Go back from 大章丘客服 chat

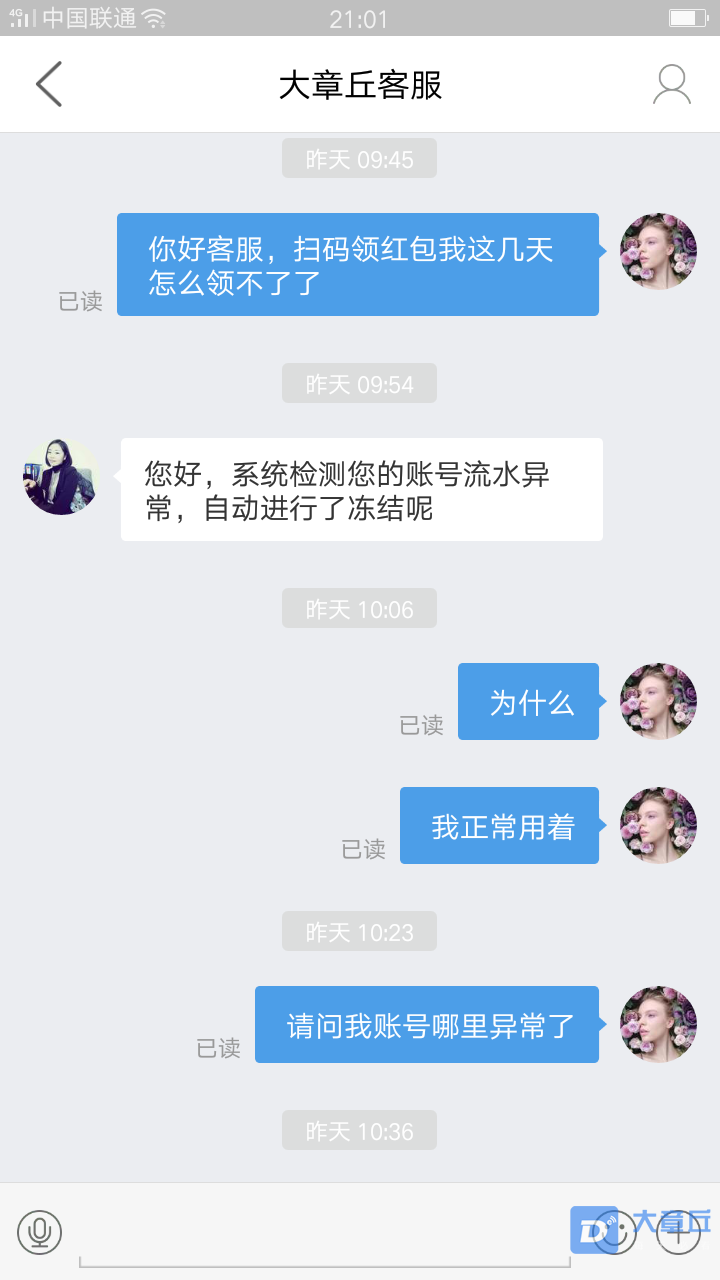(48, 84)
